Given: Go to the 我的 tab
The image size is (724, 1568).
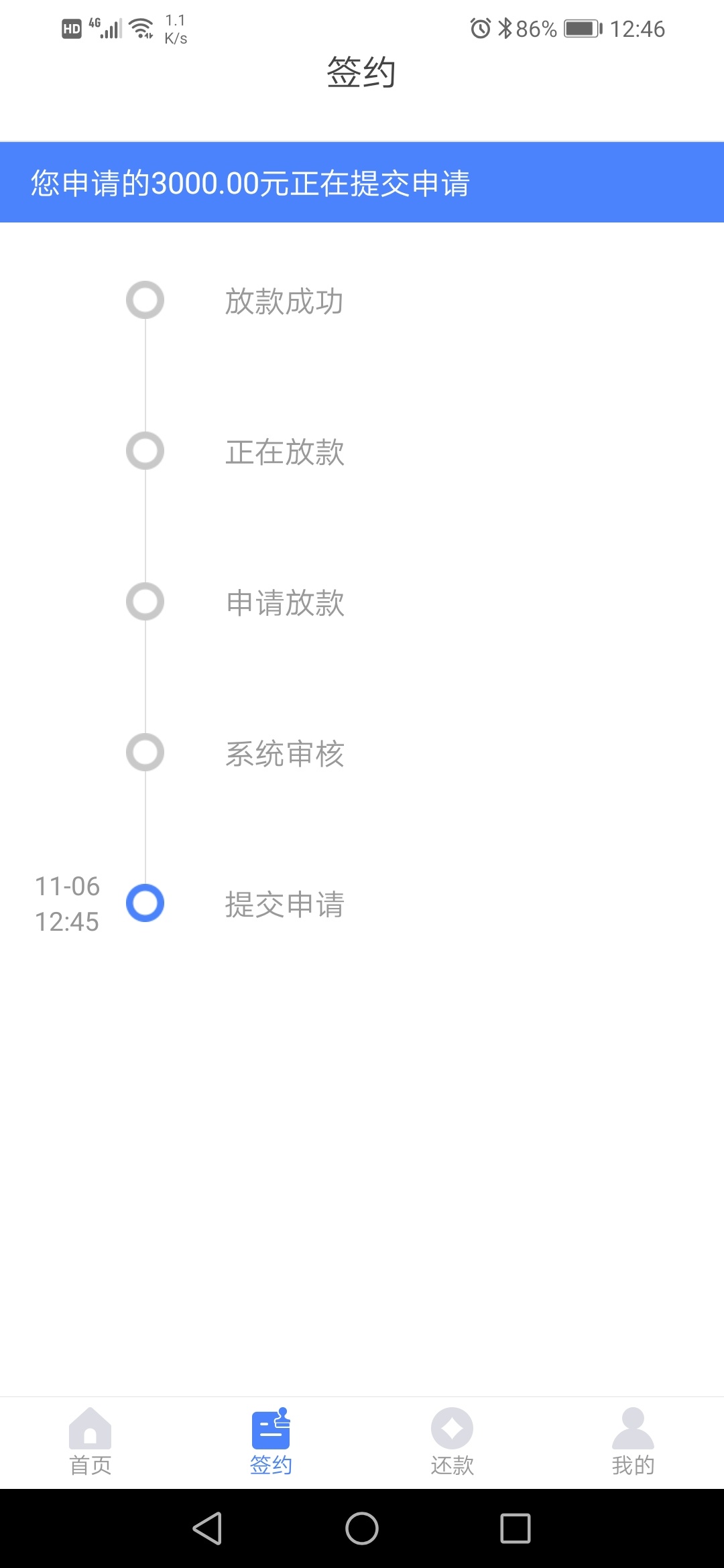Looking at the screenshot, I should pos(633,1442).
